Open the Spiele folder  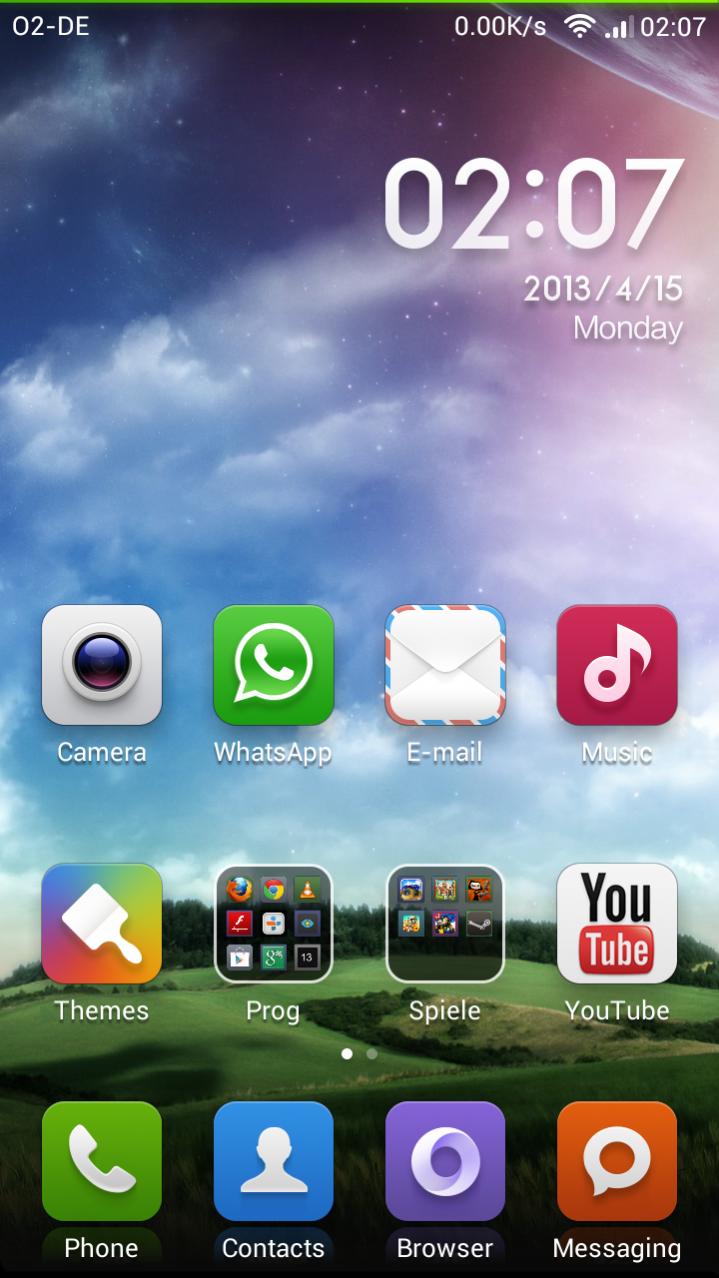pos(445,923)
